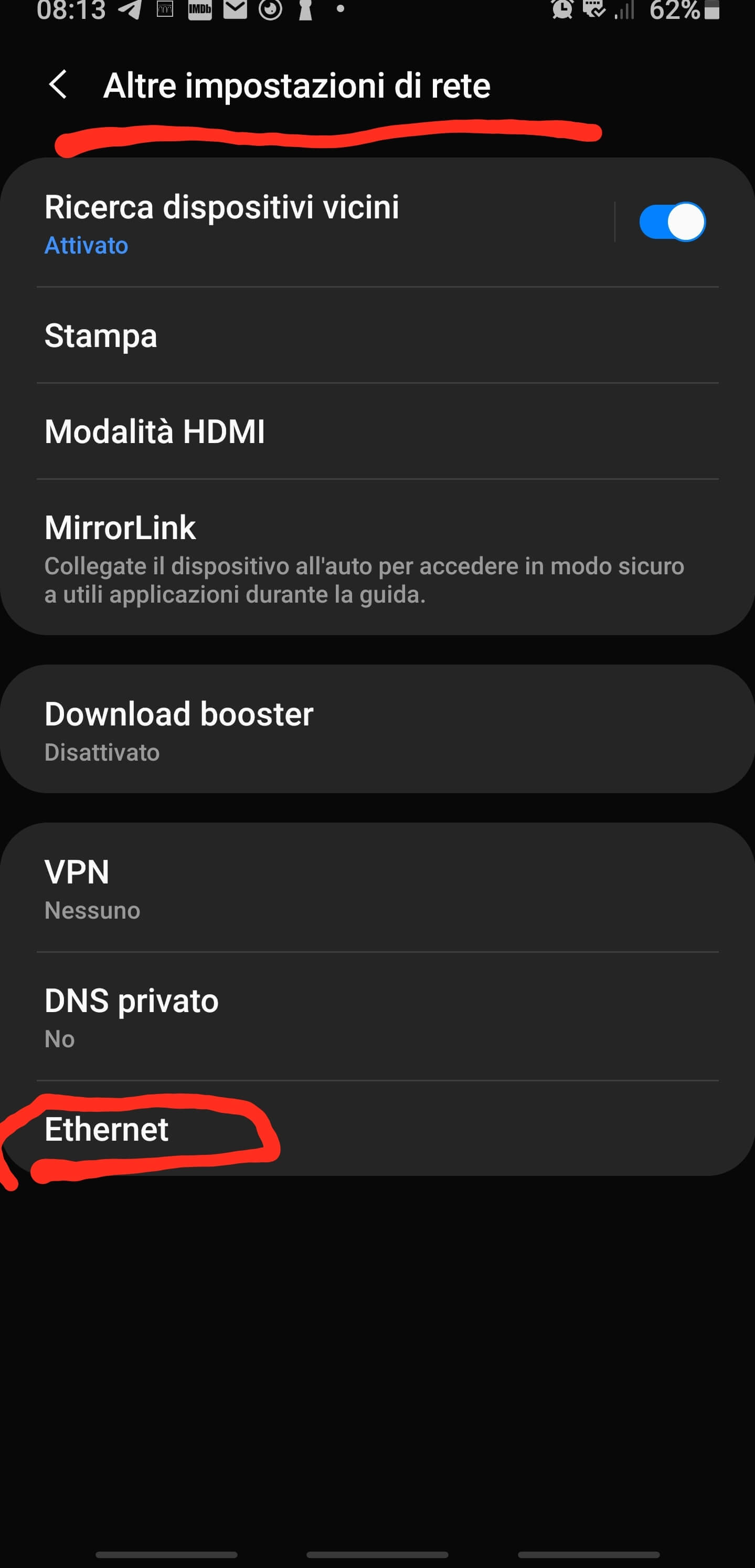The height and width of the screenshot is (1568, 755).
Task: Open the DNS privato option
Action: [377, 1016]
